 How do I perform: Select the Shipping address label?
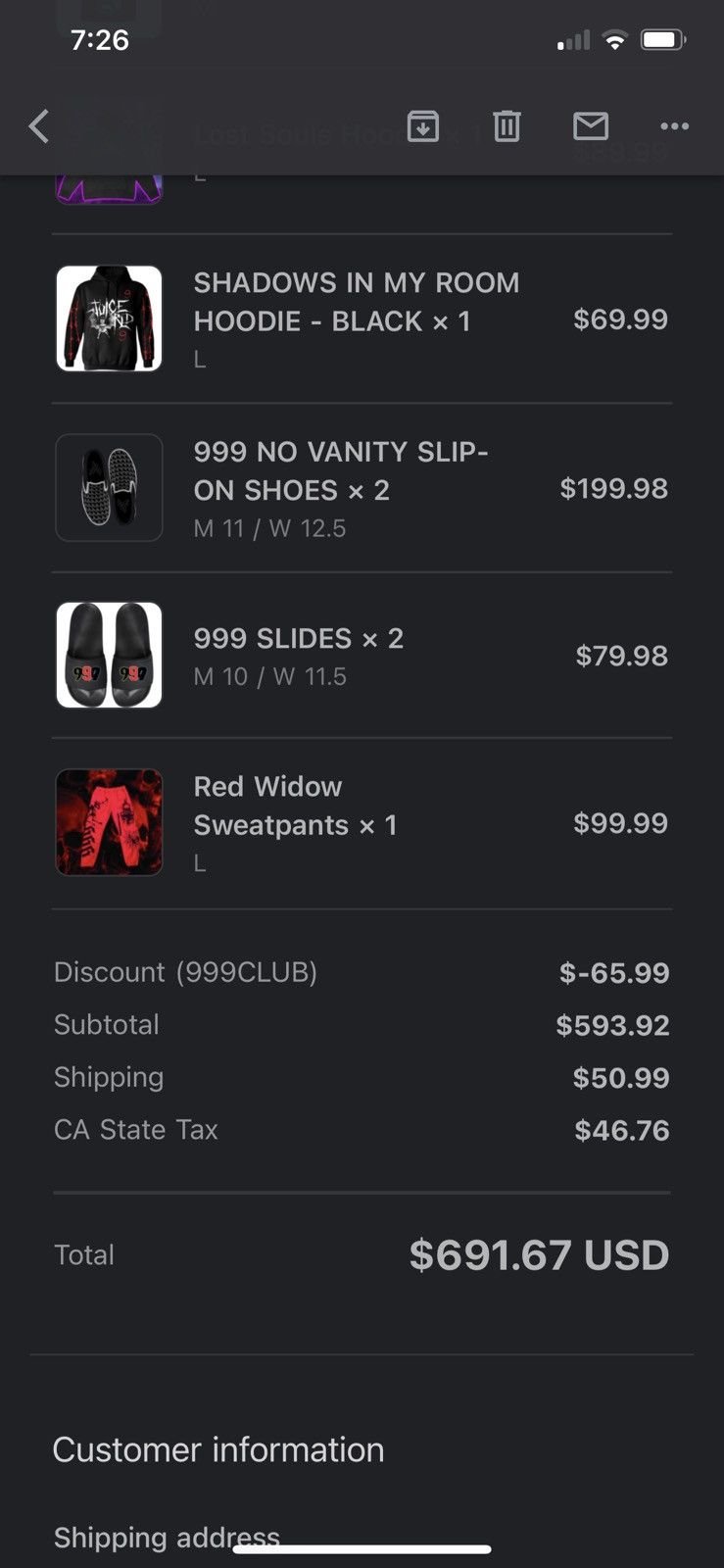tap(165, 1535)
